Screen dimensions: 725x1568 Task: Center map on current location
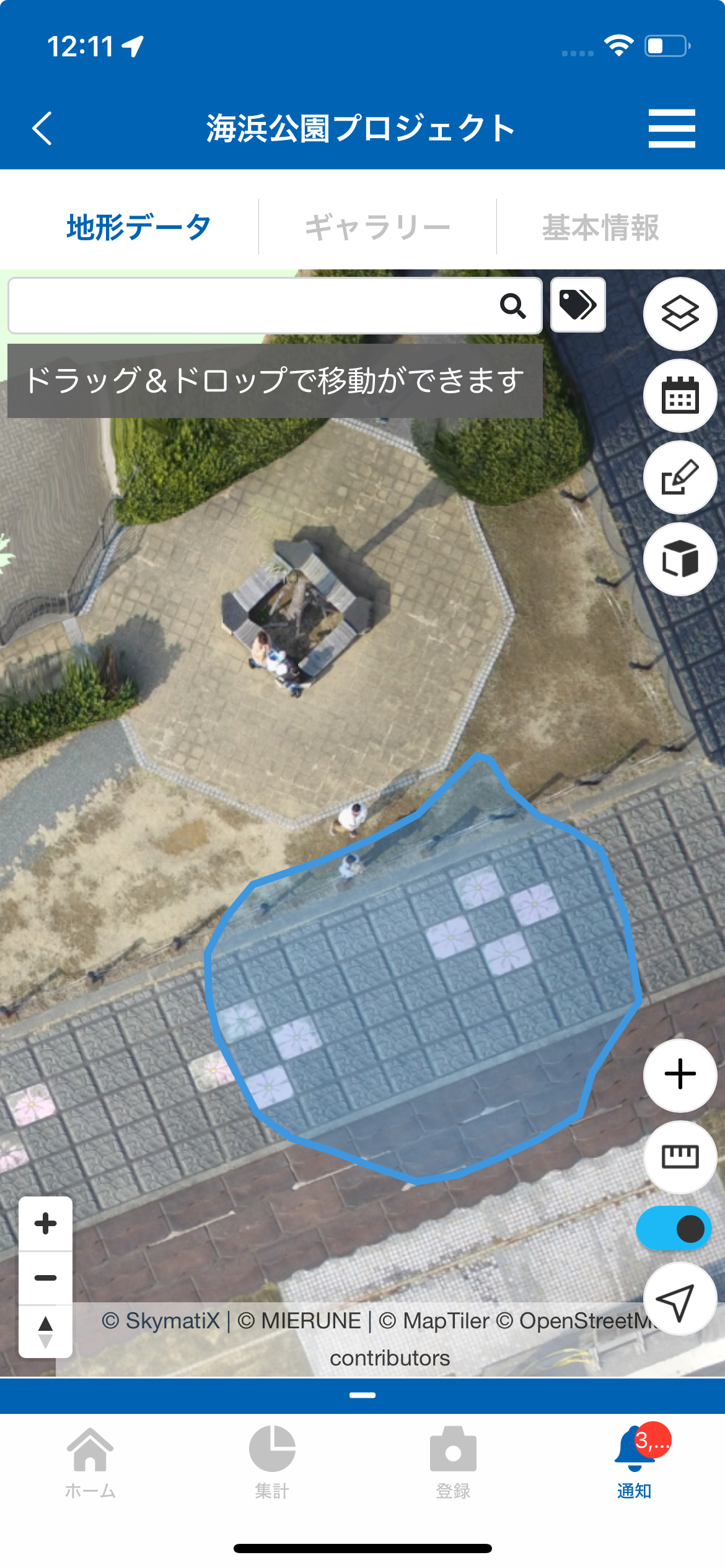click(680, 1299)
